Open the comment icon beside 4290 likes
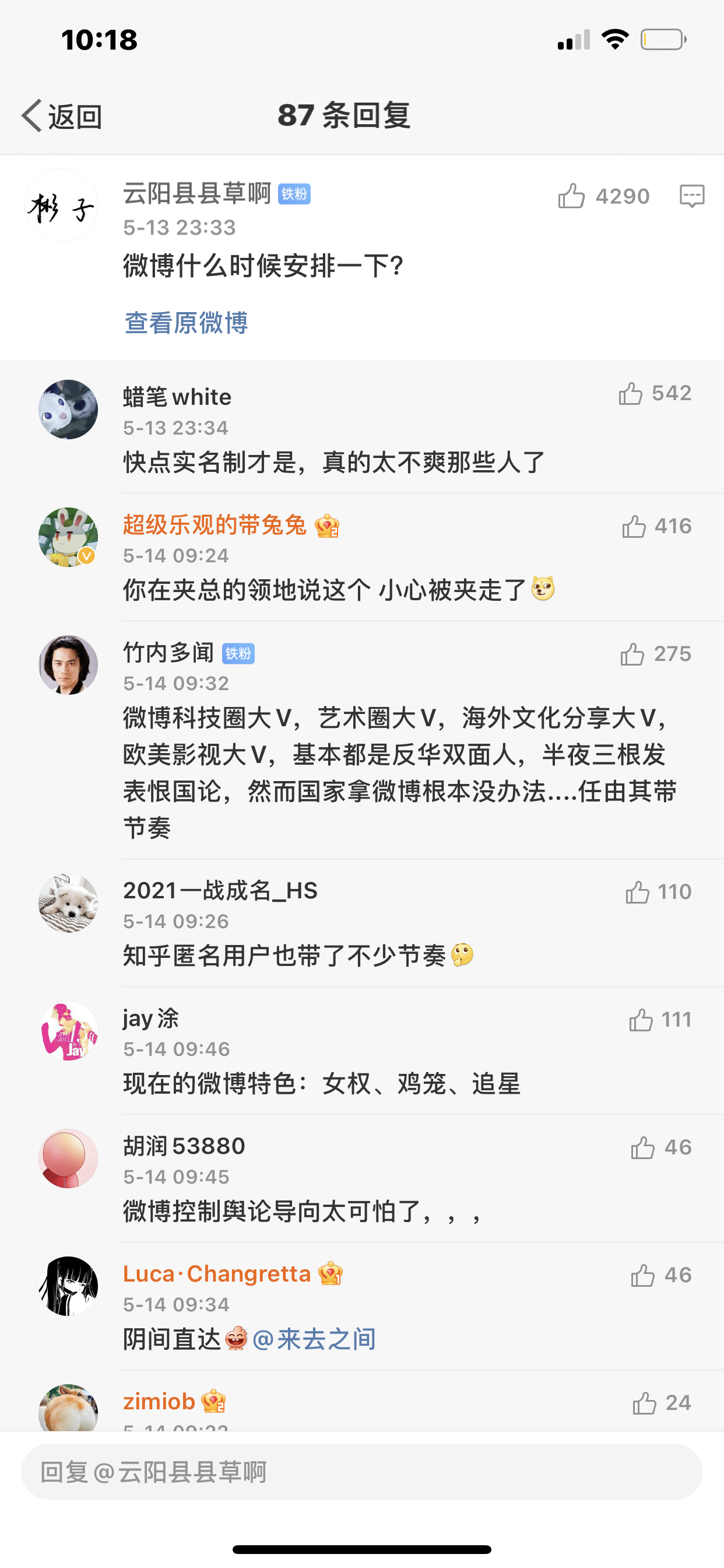 692,196
